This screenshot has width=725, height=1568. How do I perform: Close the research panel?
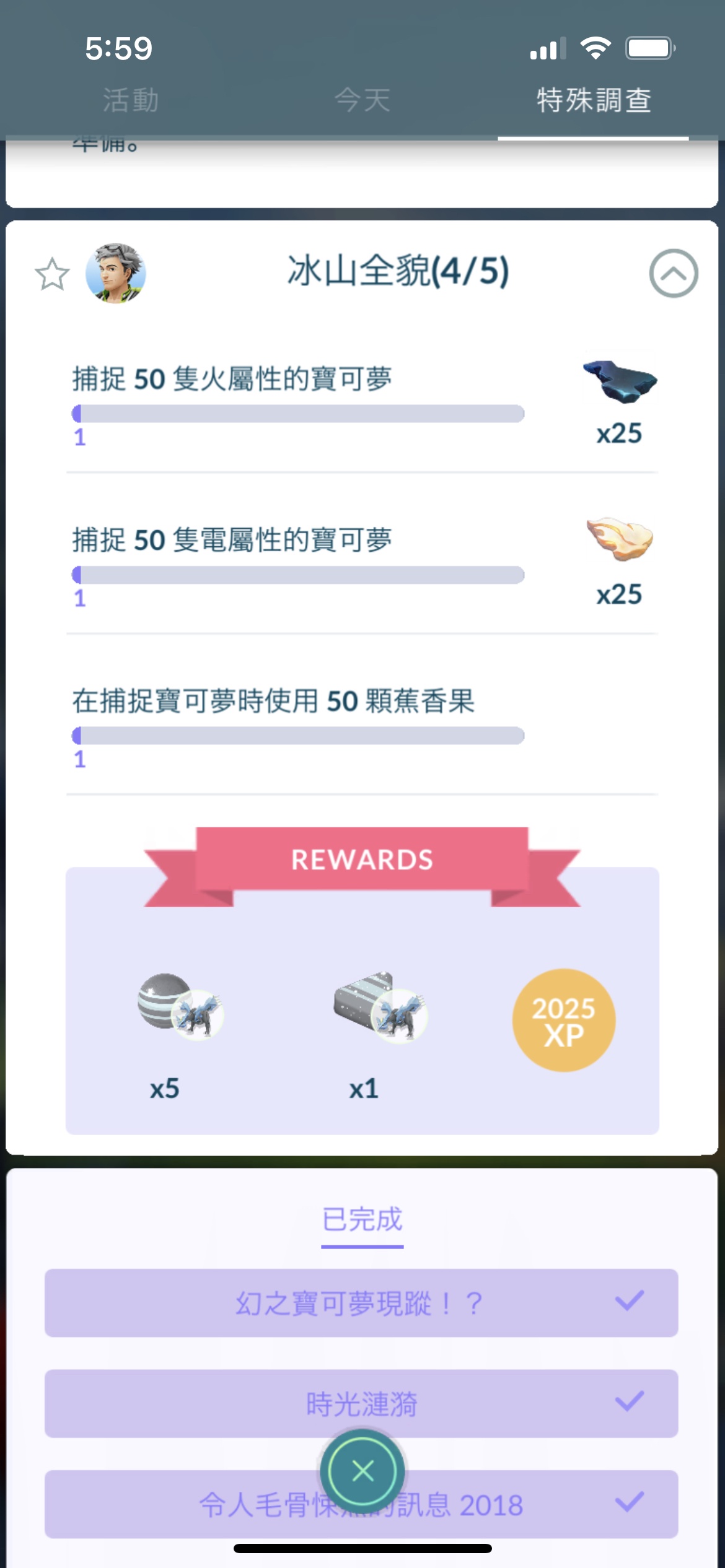coord(362,1470)
